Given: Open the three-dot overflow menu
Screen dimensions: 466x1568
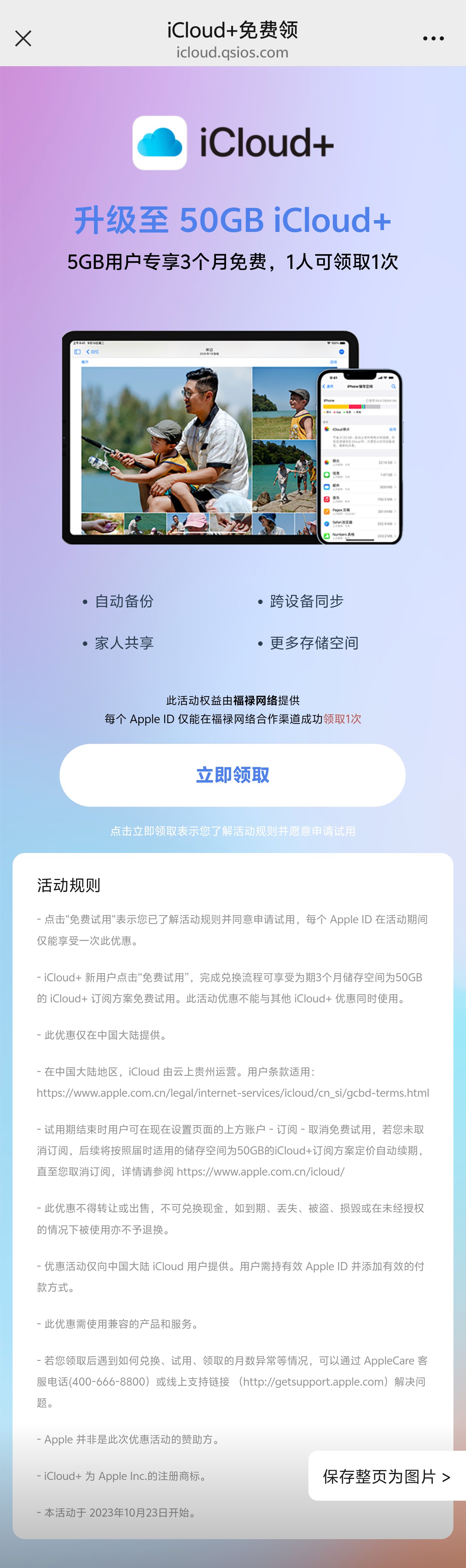Looking at the screenshot, I should [433, 38].
